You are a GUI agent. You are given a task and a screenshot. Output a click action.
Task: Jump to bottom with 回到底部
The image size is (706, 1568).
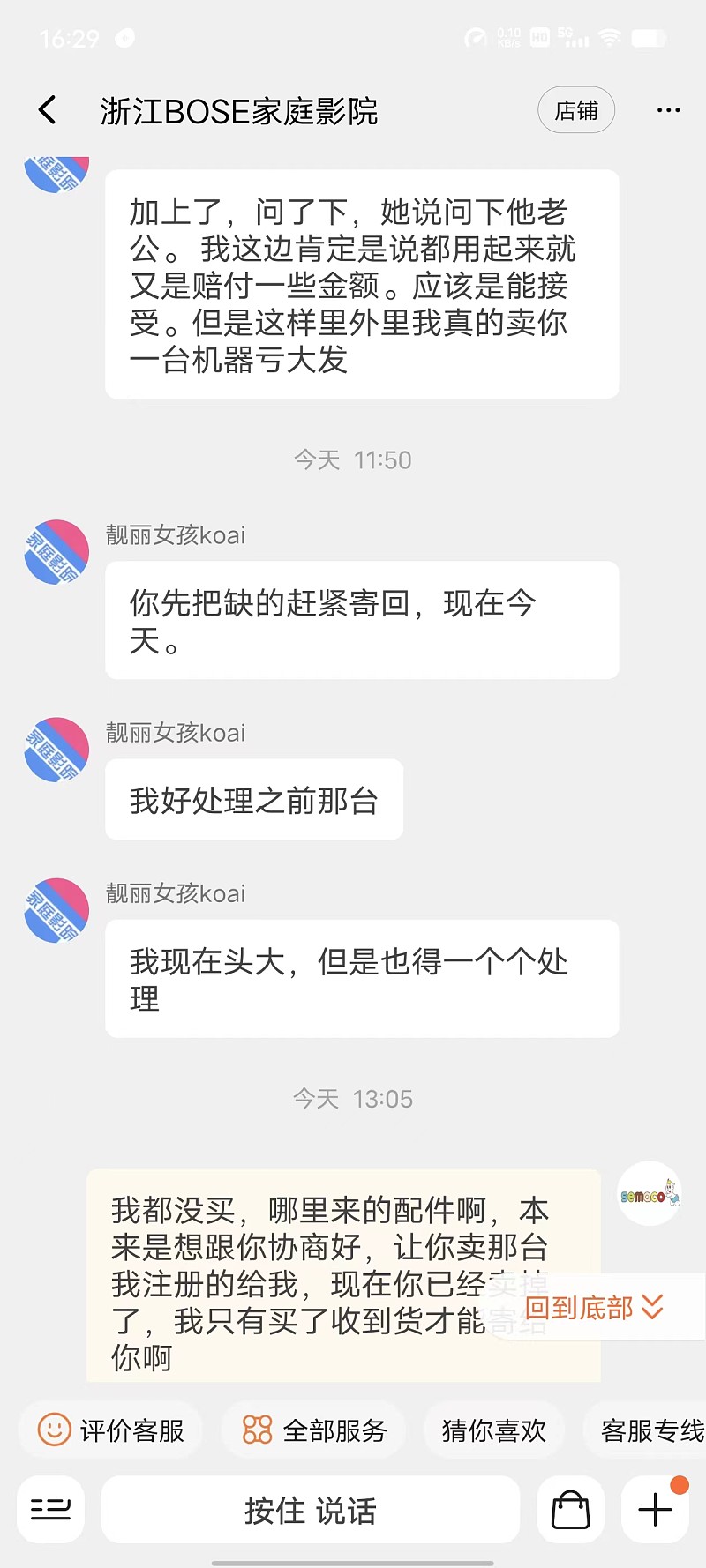tap(595, 1308)
